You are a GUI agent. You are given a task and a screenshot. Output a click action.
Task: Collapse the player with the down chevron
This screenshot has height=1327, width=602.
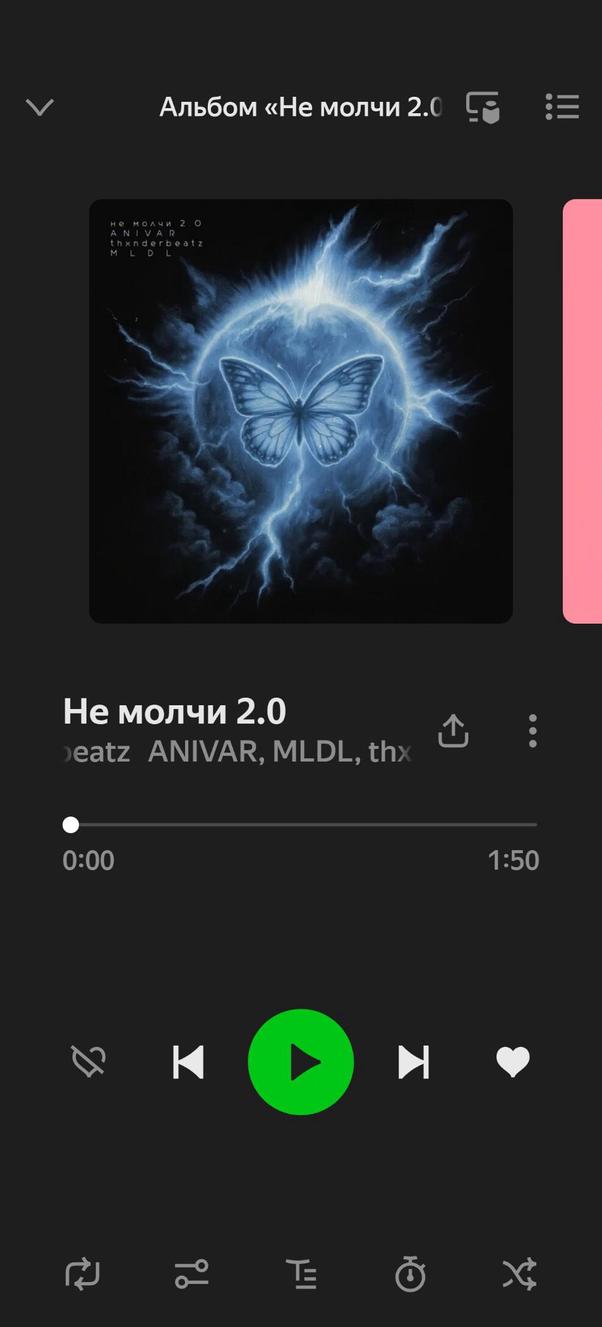click(40, 107)
